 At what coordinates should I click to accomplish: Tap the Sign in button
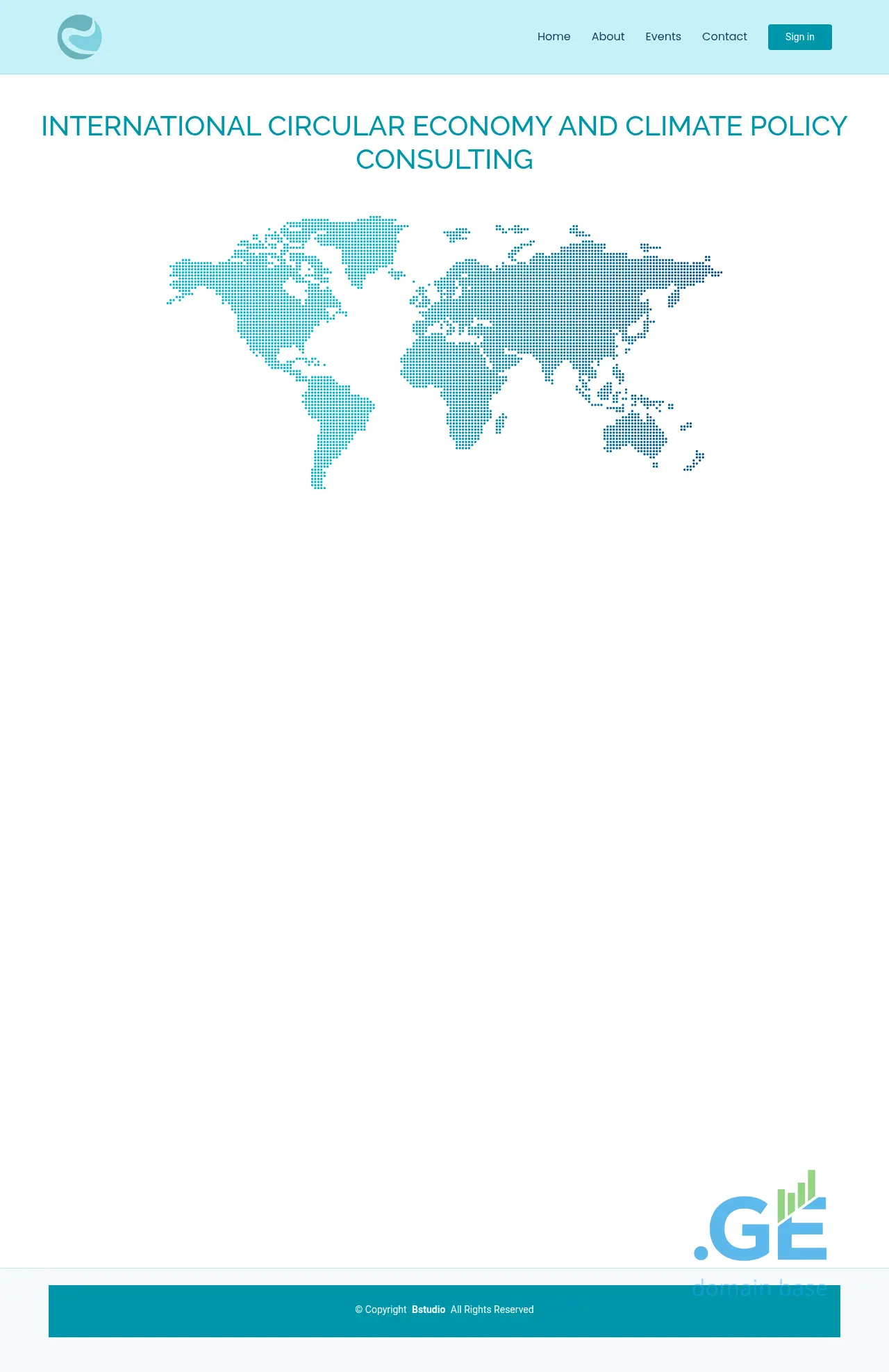[799, 37]
